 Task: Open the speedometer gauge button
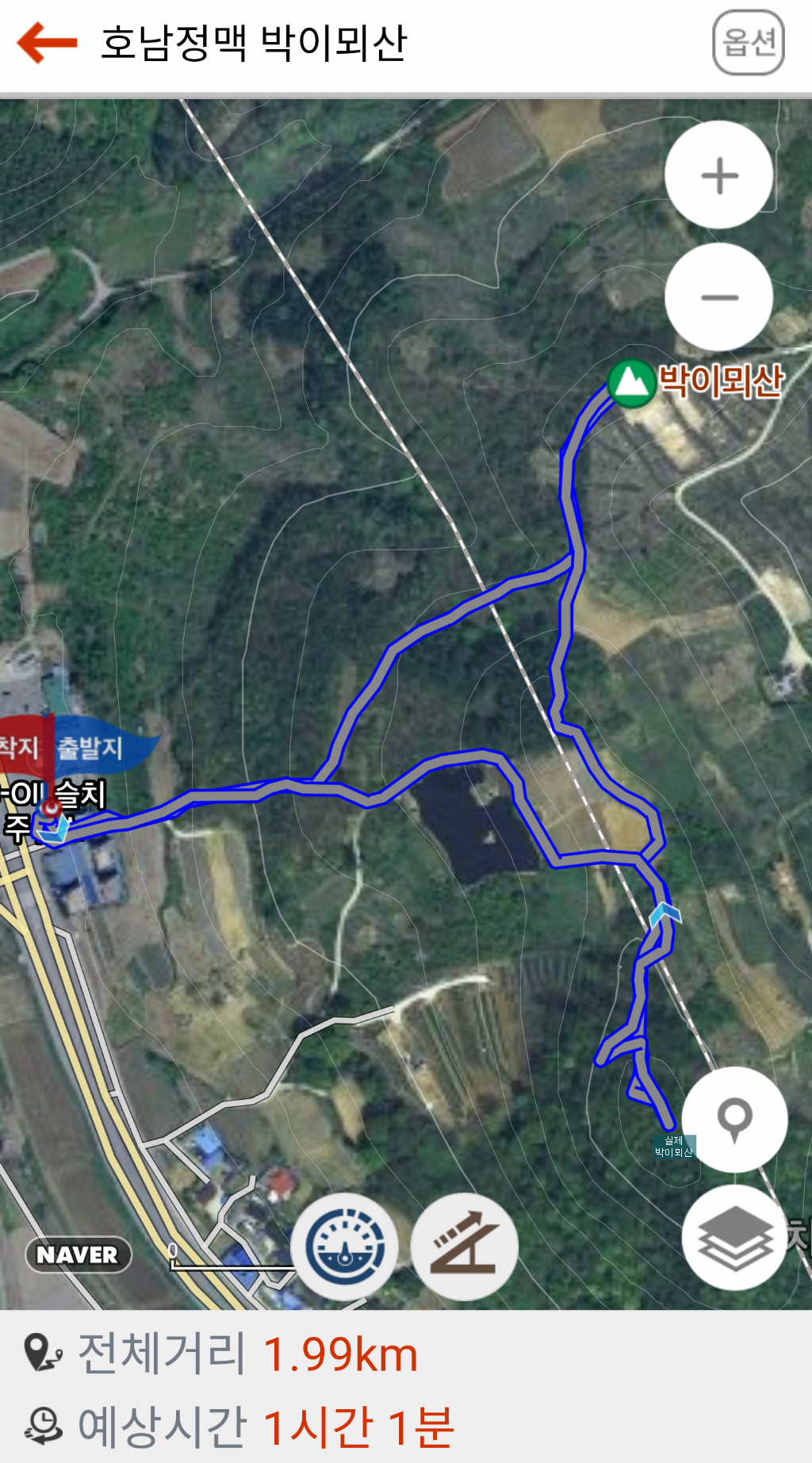tap(345, 1246)
